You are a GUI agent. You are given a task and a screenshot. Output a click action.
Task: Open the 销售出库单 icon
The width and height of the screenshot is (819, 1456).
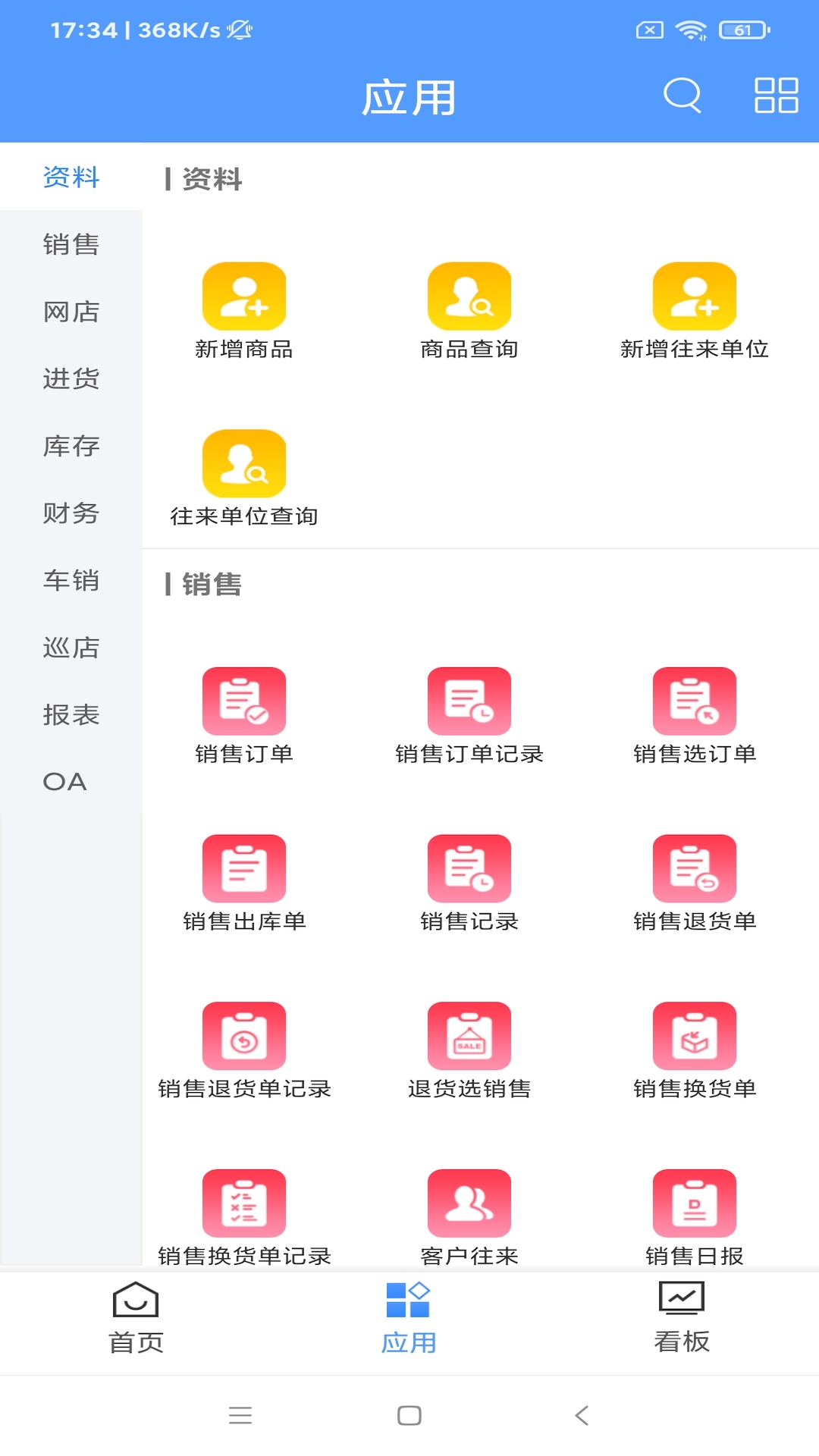244,868
